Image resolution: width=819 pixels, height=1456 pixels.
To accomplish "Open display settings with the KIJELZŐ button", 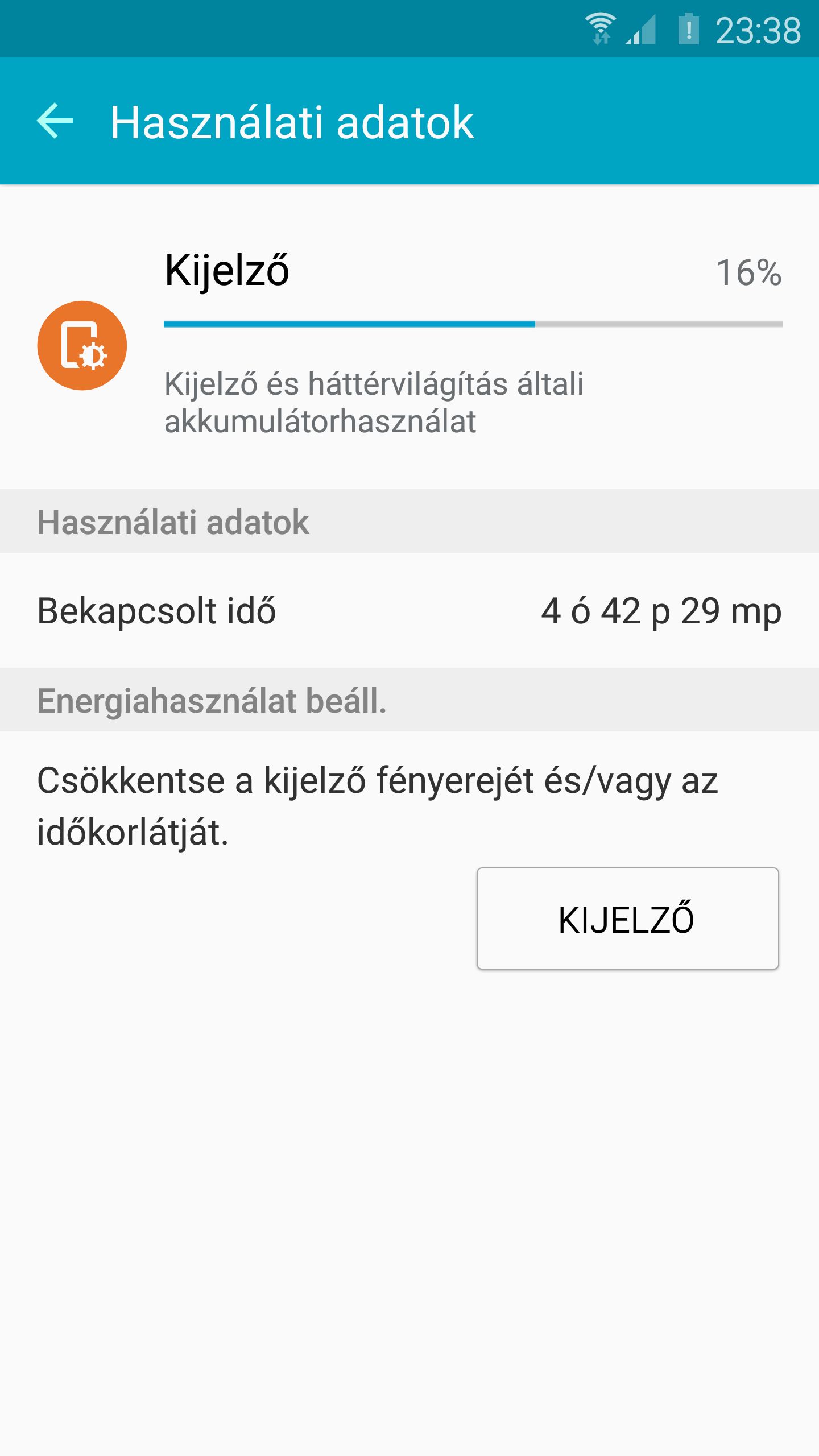I will (x=627, y=919).
